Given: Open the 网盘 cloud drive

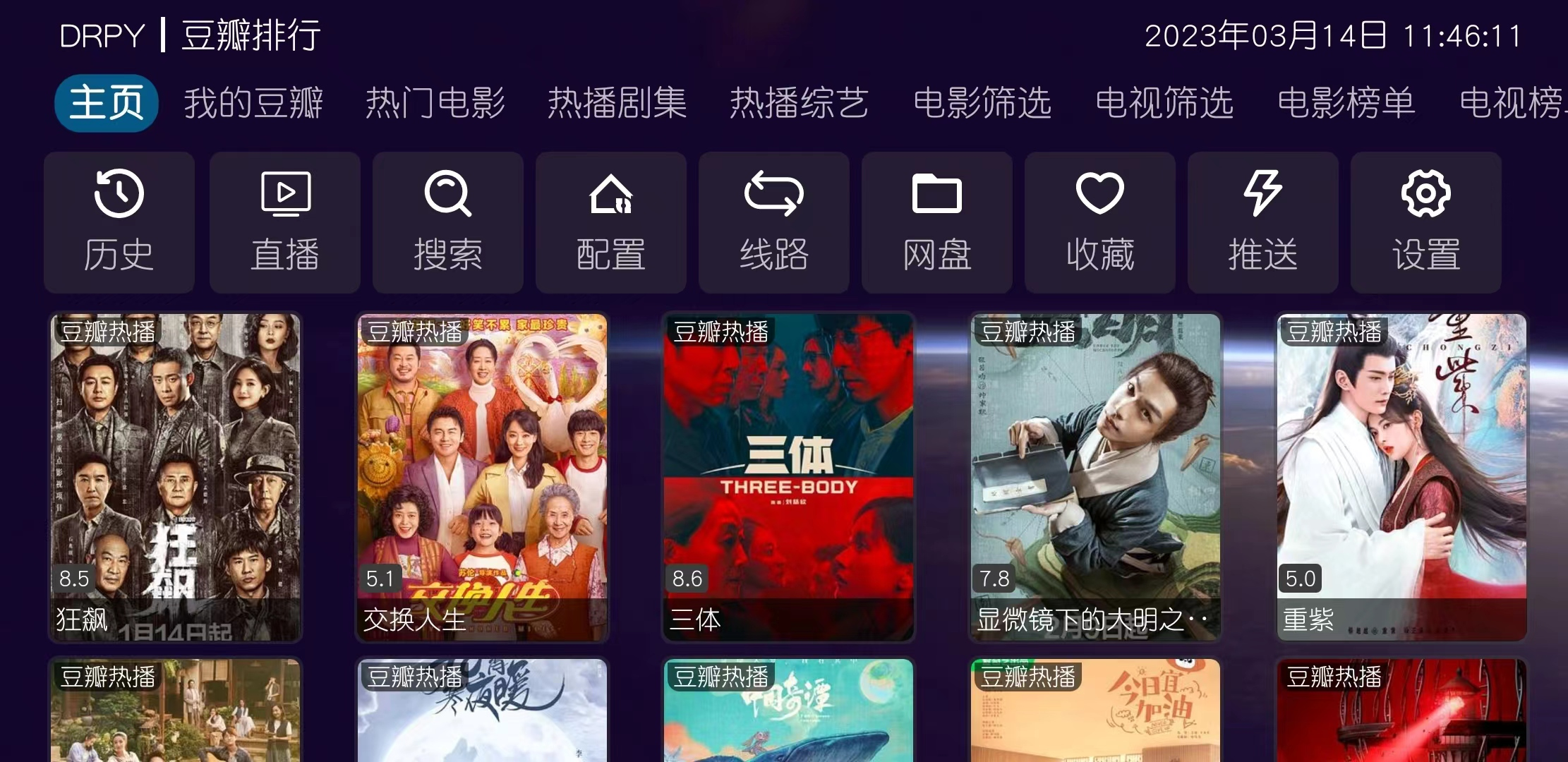Looking at the screenshot, I should point(937,222).
